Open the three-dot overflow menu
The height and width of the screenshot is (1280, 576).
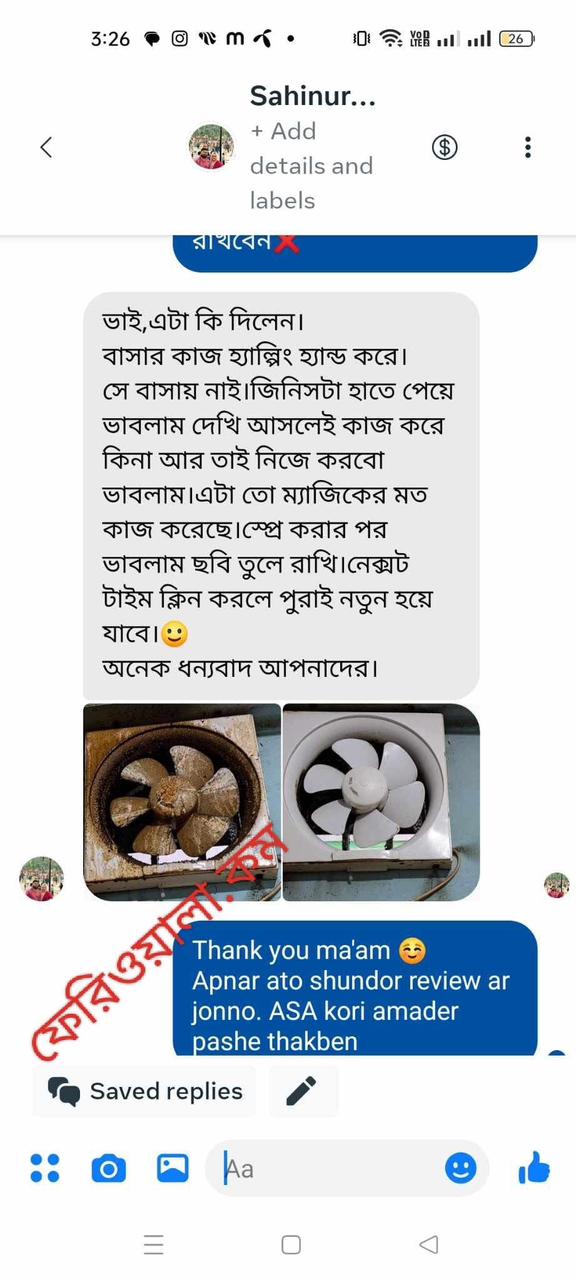coord(527,147)
